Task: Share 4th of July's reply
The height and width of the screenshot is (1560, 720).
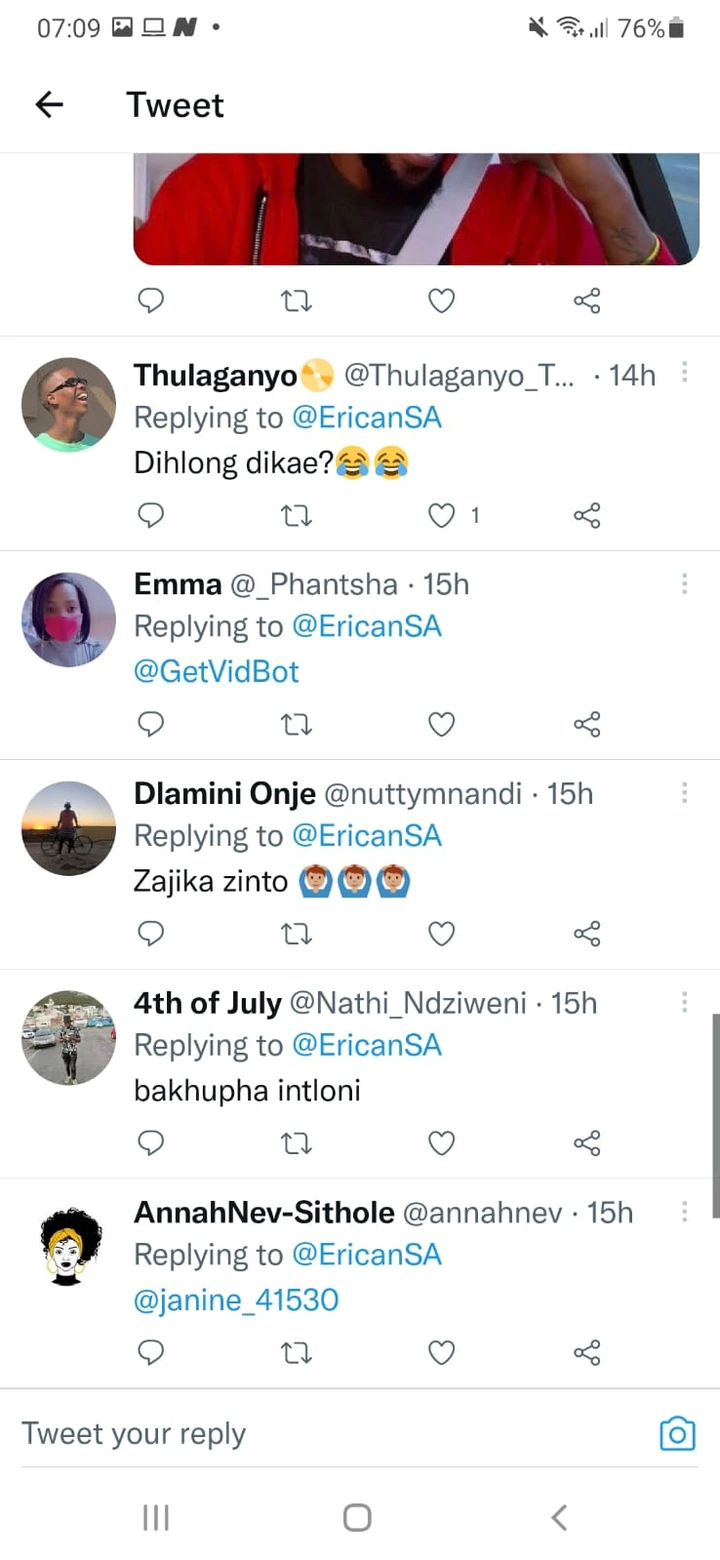Action: tap(587, 1143)
